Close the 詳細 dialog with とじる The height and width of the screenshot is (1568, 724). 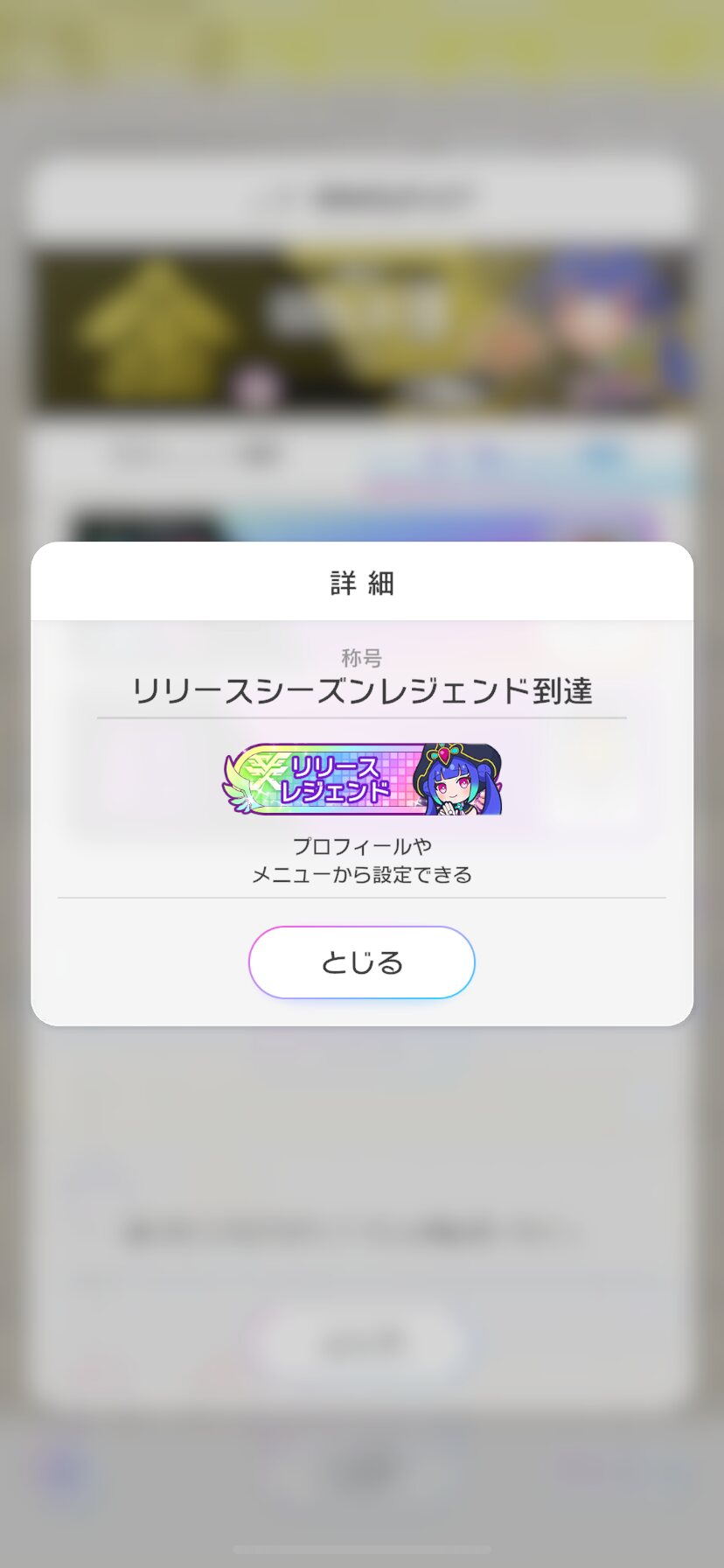(361, 962)
